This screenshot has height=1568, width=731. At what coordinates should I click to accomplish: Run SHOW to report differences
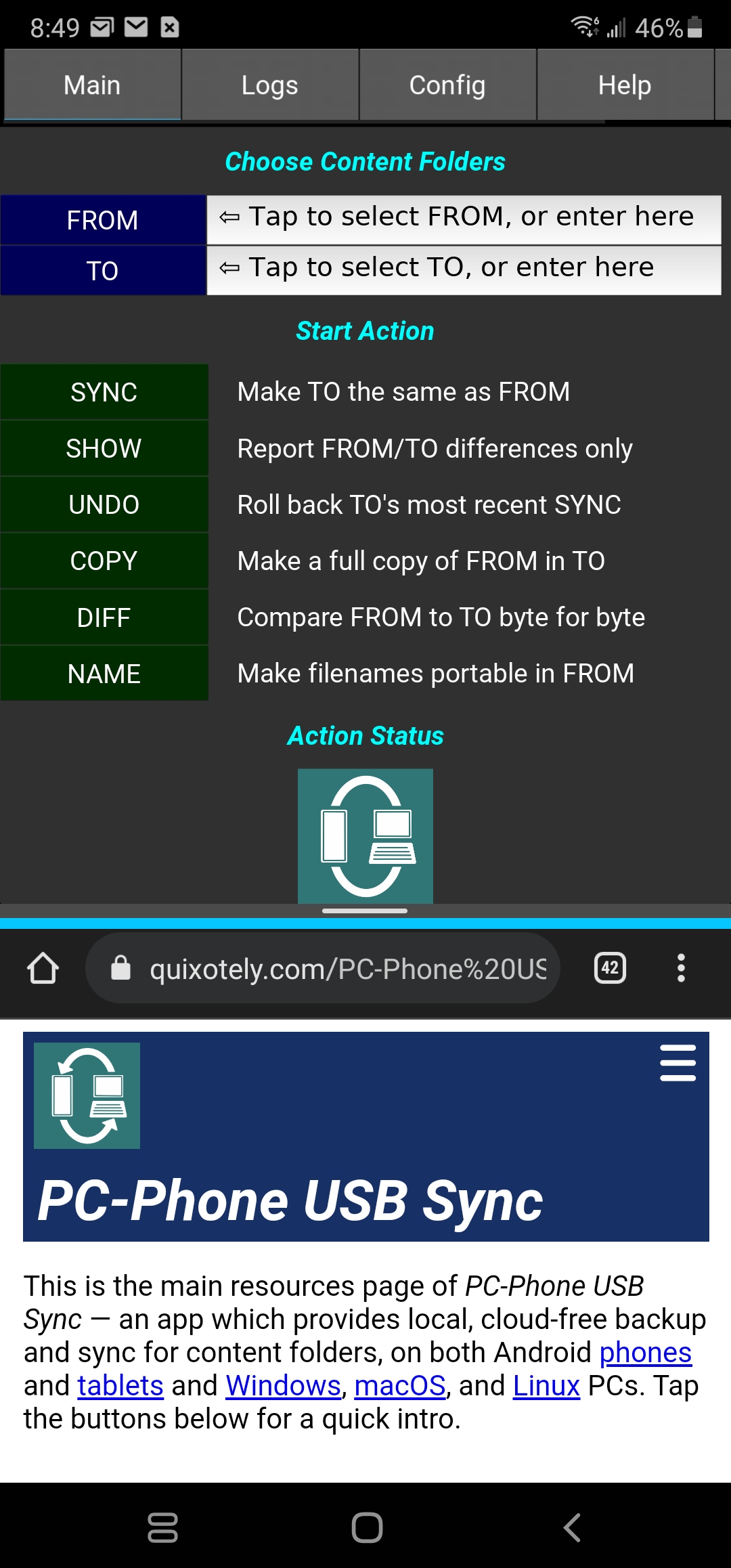click(104, 449)
